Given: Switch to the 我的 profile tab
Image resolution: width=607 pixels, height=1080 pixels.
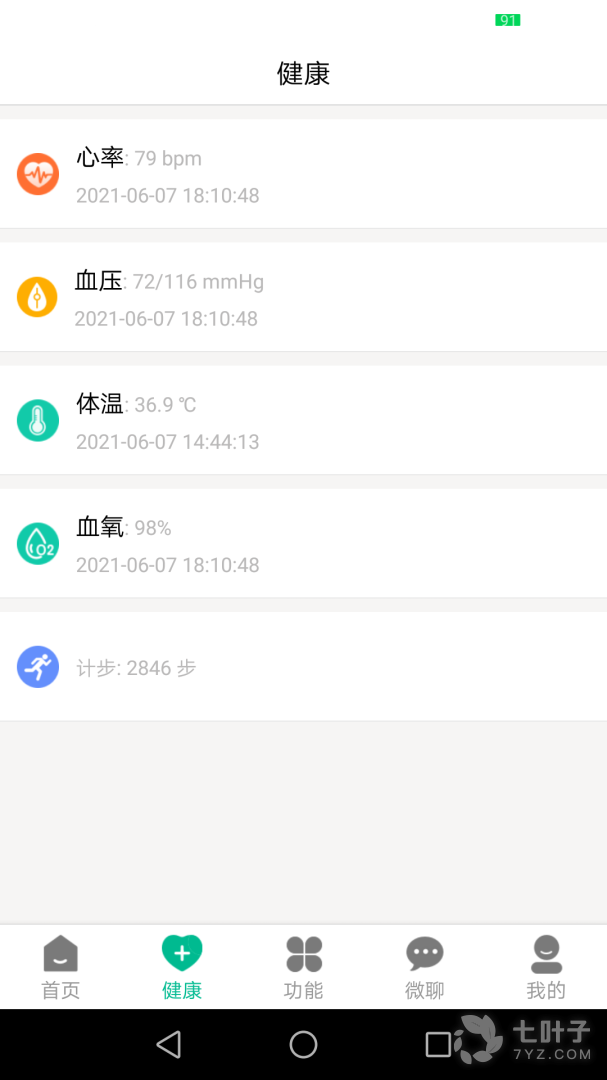Looking at the screenshot, I should [x=546, y=968].
